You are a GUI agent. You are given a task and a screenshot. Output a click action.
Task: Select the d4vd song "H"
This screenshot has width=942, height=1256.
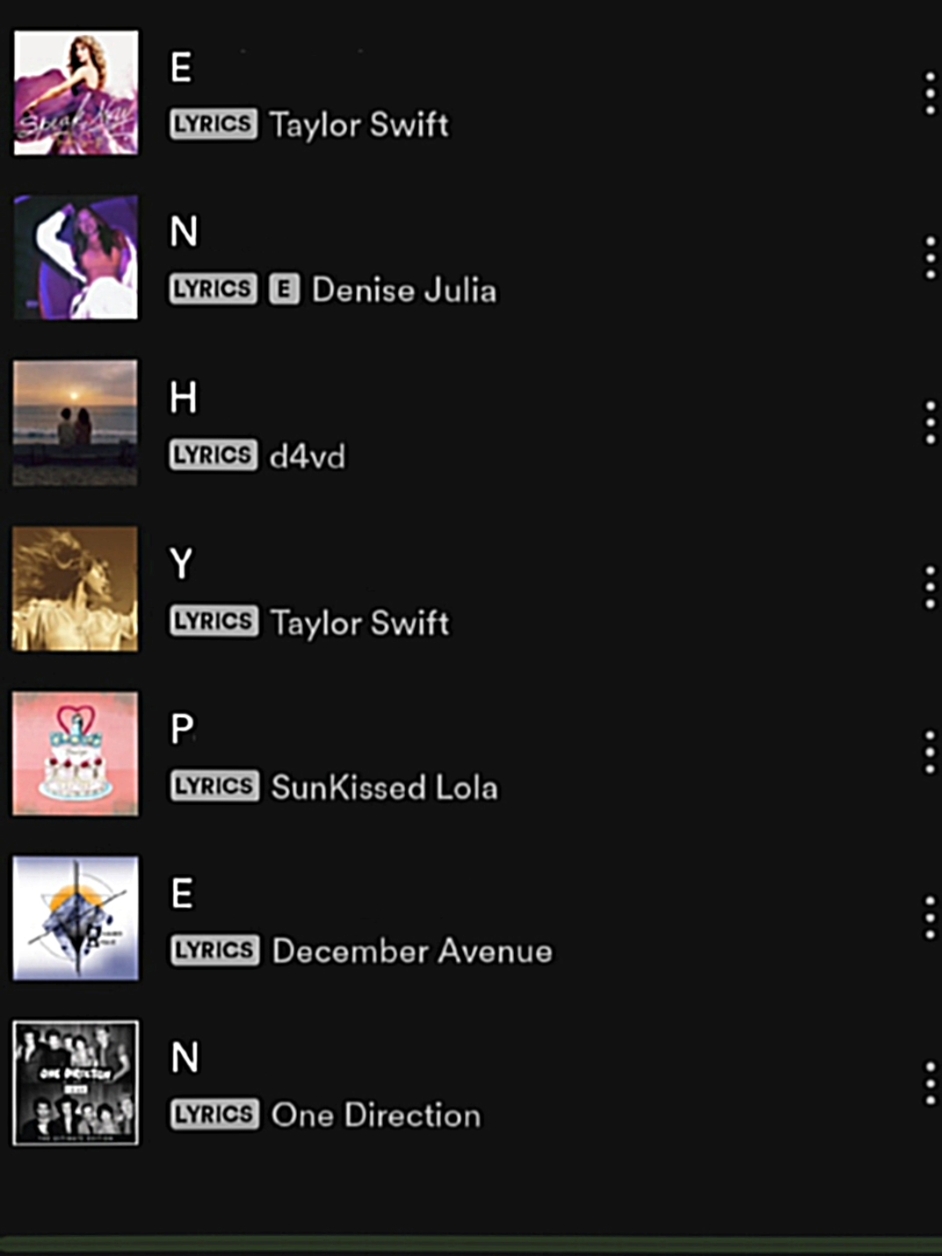tap(400, 425)
